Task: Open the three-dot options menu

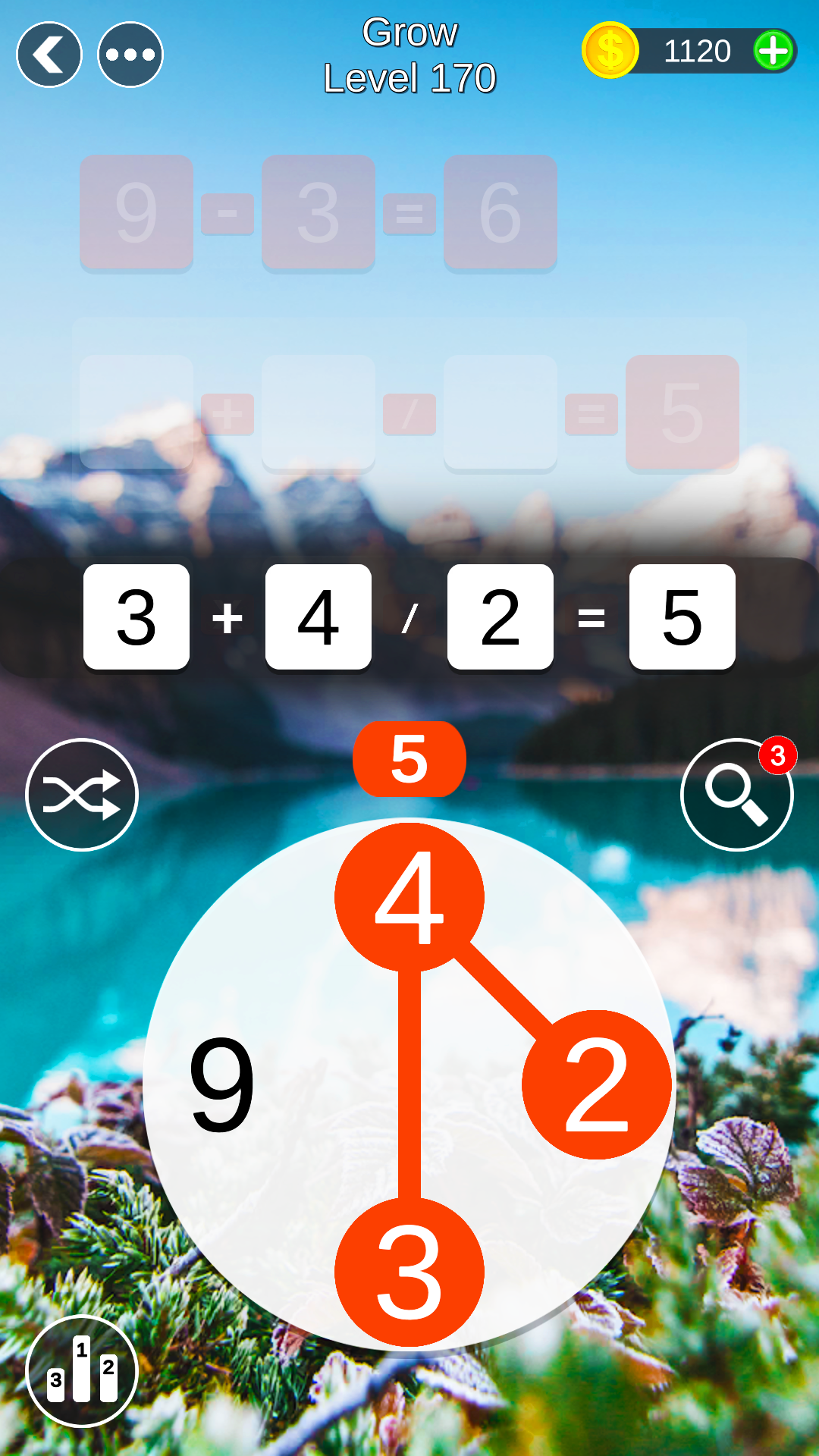Action: 129,54
